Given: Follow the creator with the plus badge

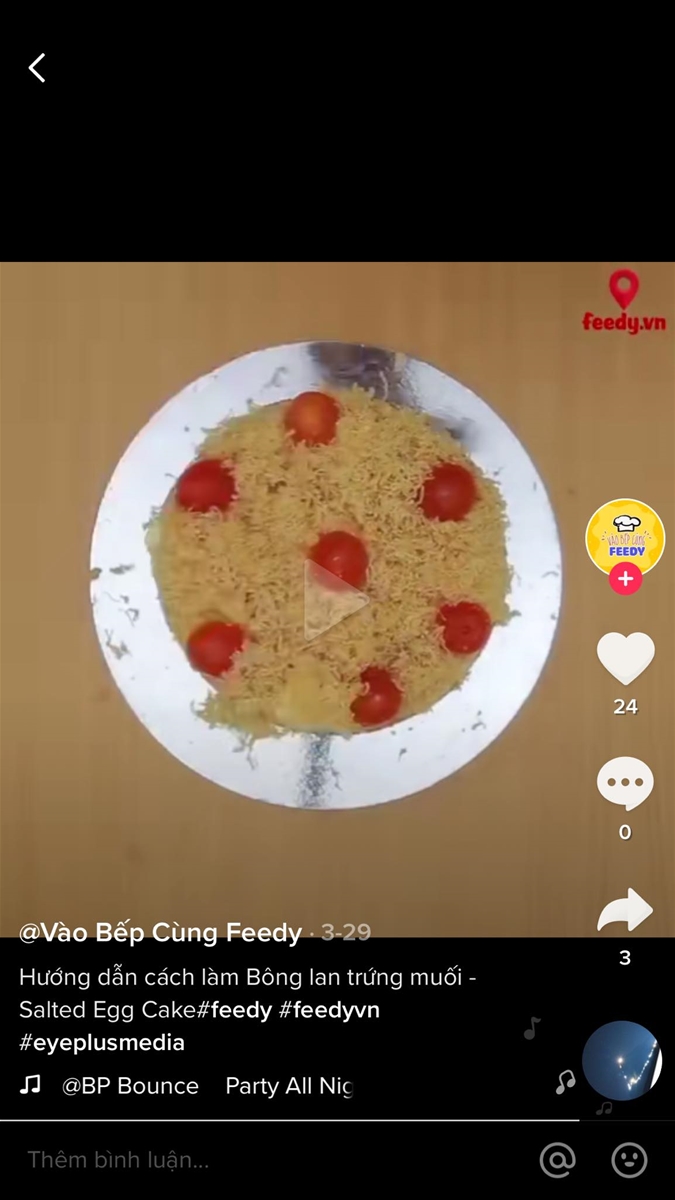Looking at the screenshot, I should pyautogui.click(x=626, y=579).
